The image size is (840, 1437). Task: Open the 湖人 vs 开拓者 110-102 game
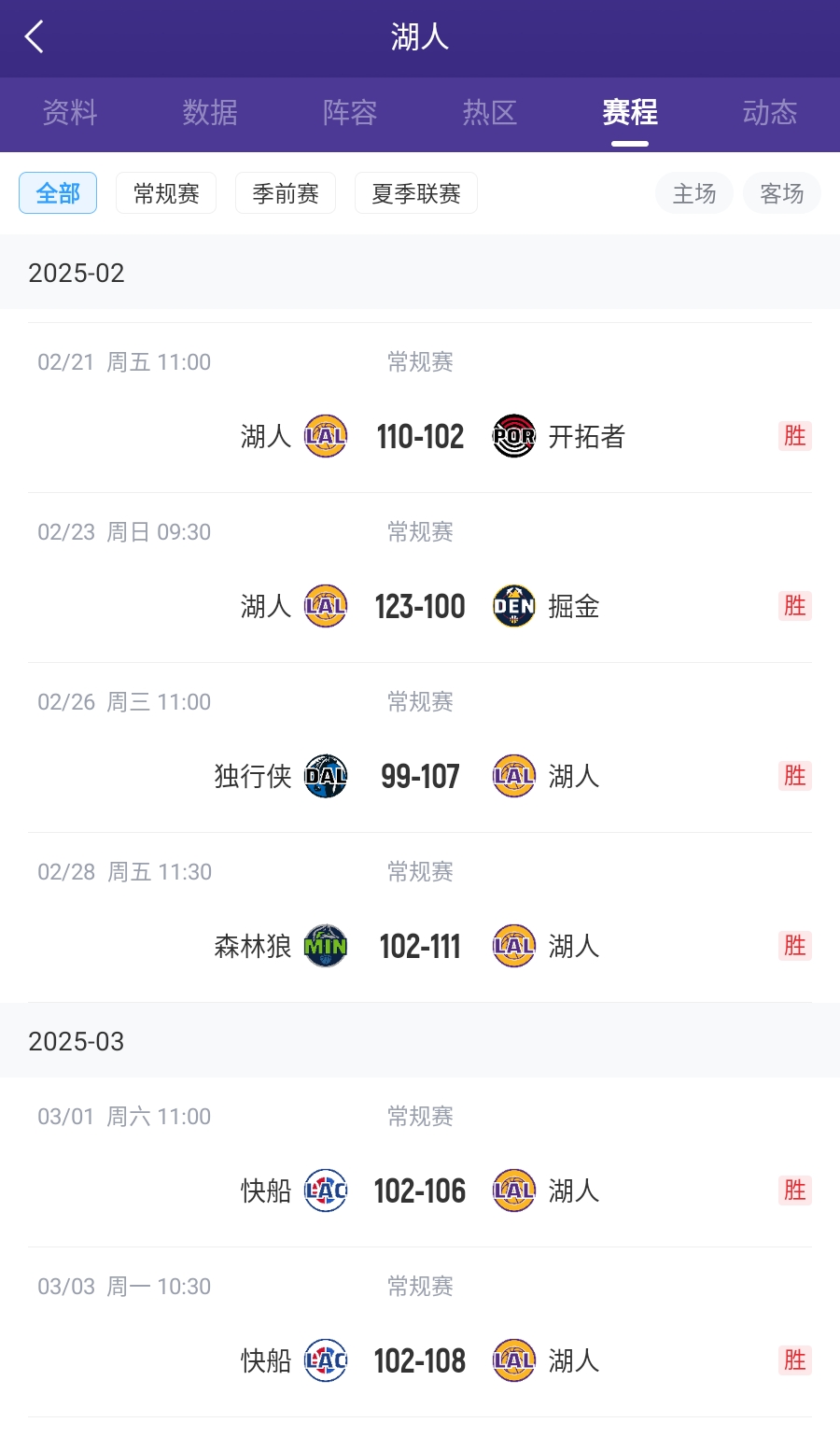coord(420,436)
